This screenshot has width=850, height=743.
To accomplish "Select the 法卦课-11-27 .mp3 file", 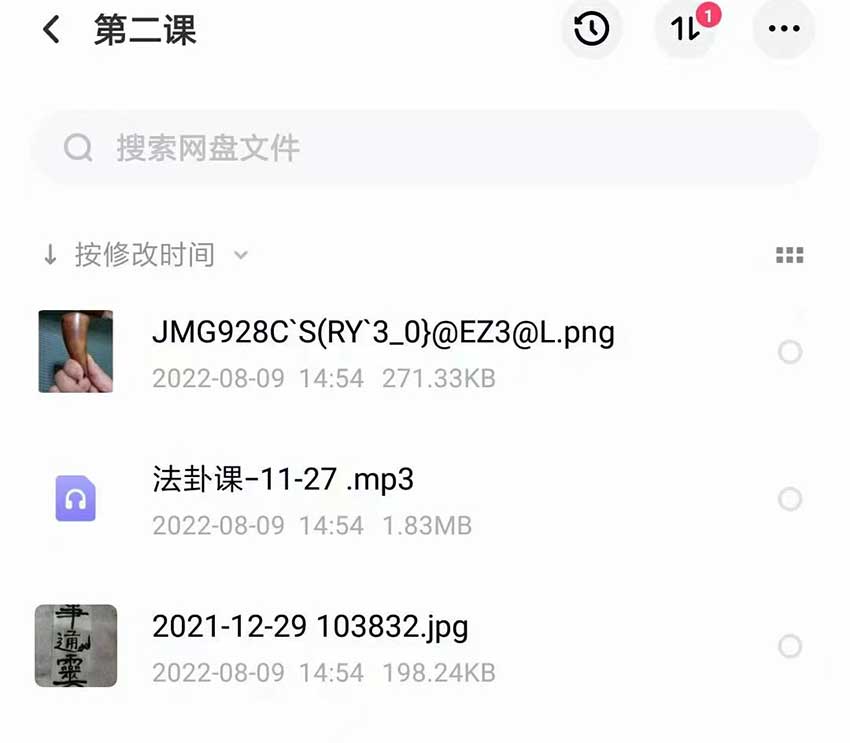I will click(x=789, y=499).
